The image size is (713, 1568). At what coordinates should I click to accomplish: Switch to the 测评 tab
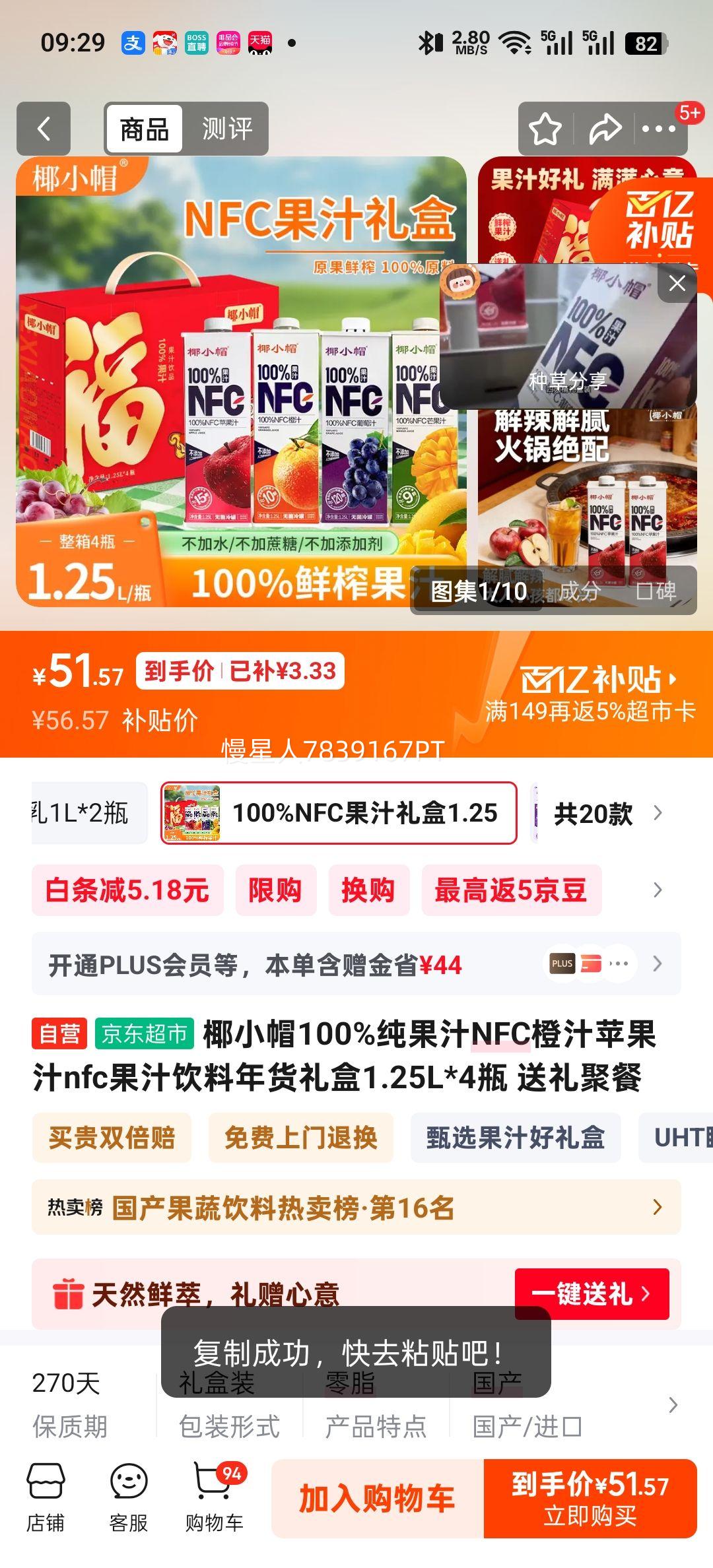pyautogui.click(x=225, y=129)
